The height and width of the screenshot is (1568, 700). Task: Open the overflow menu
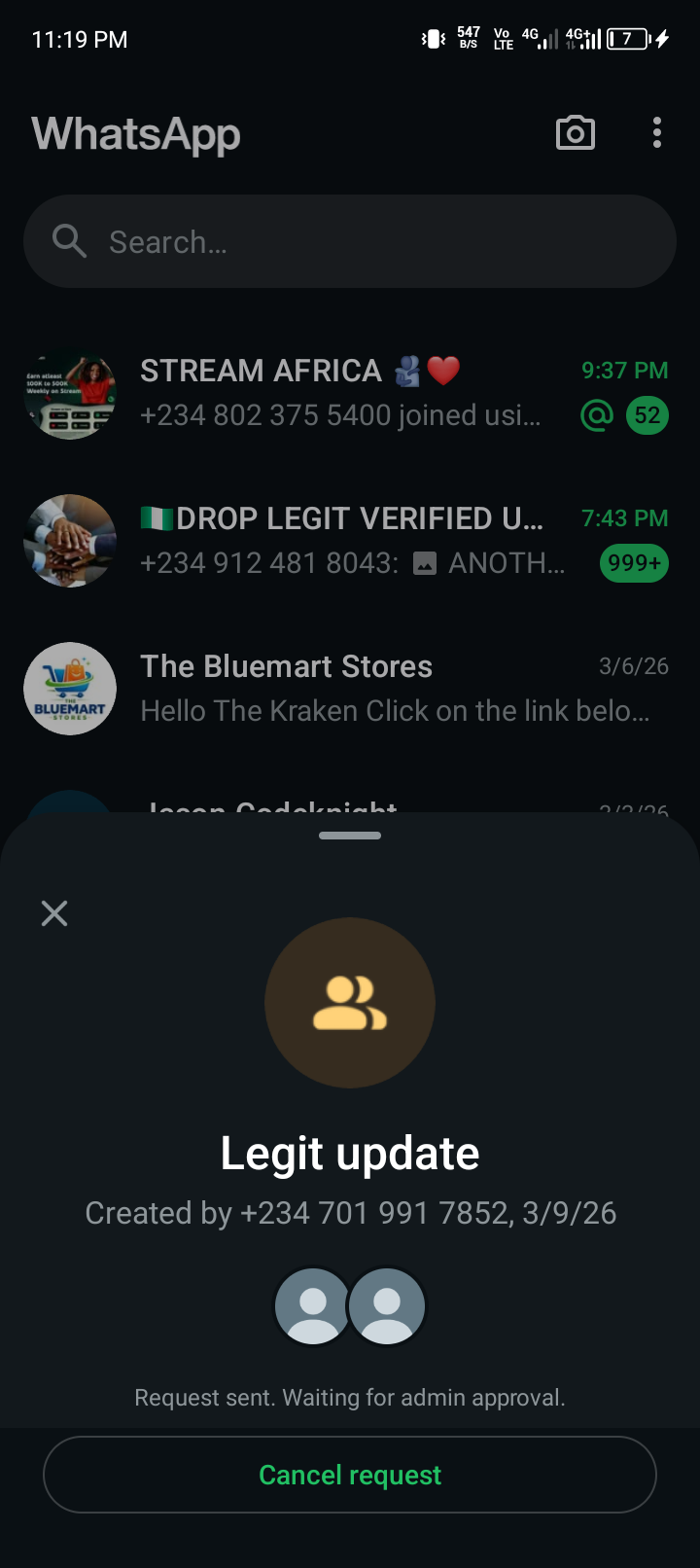tap(657, 133)
